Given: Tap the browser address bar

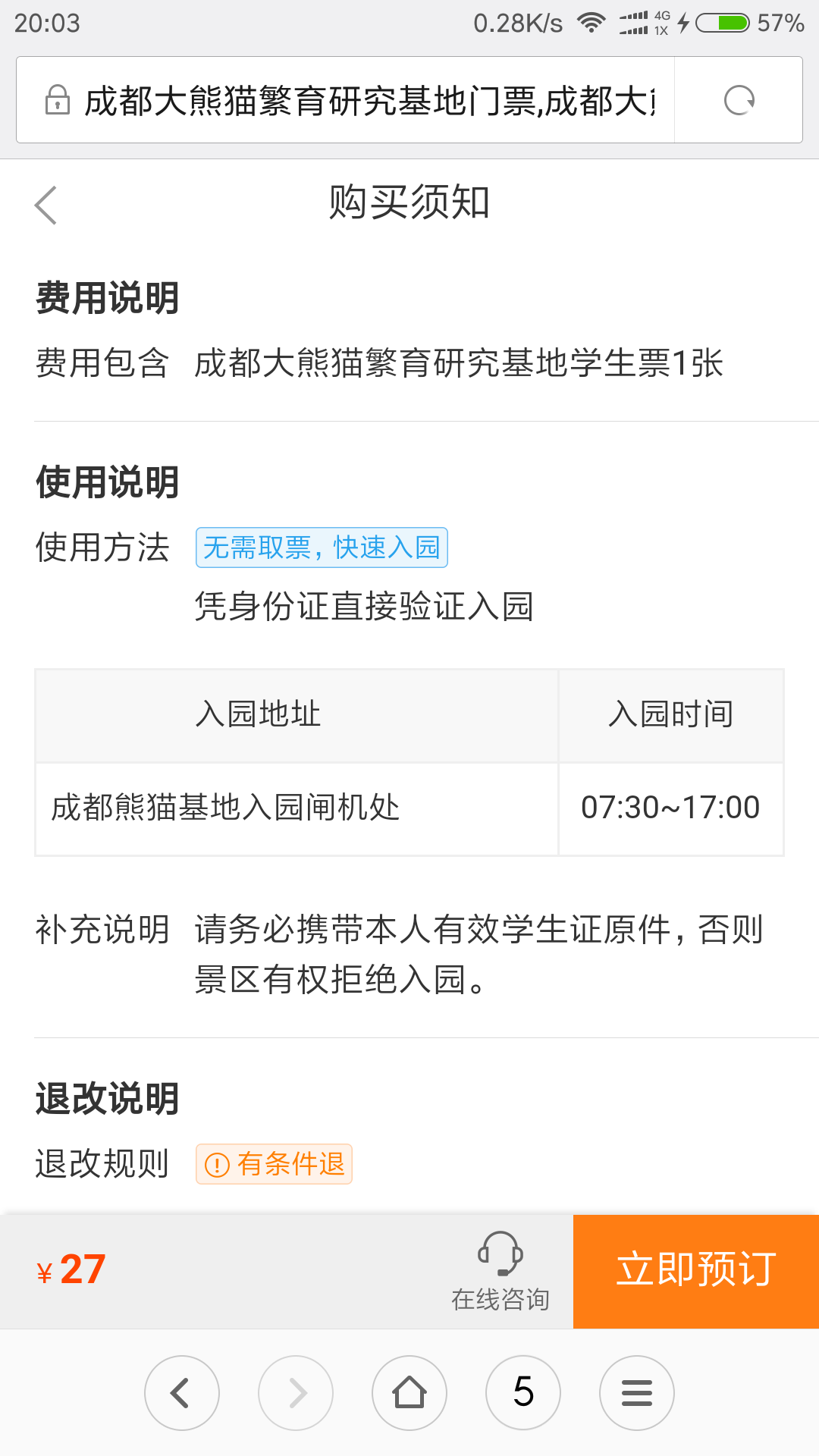Looking at the screenshot, I should tap(345, 100).
